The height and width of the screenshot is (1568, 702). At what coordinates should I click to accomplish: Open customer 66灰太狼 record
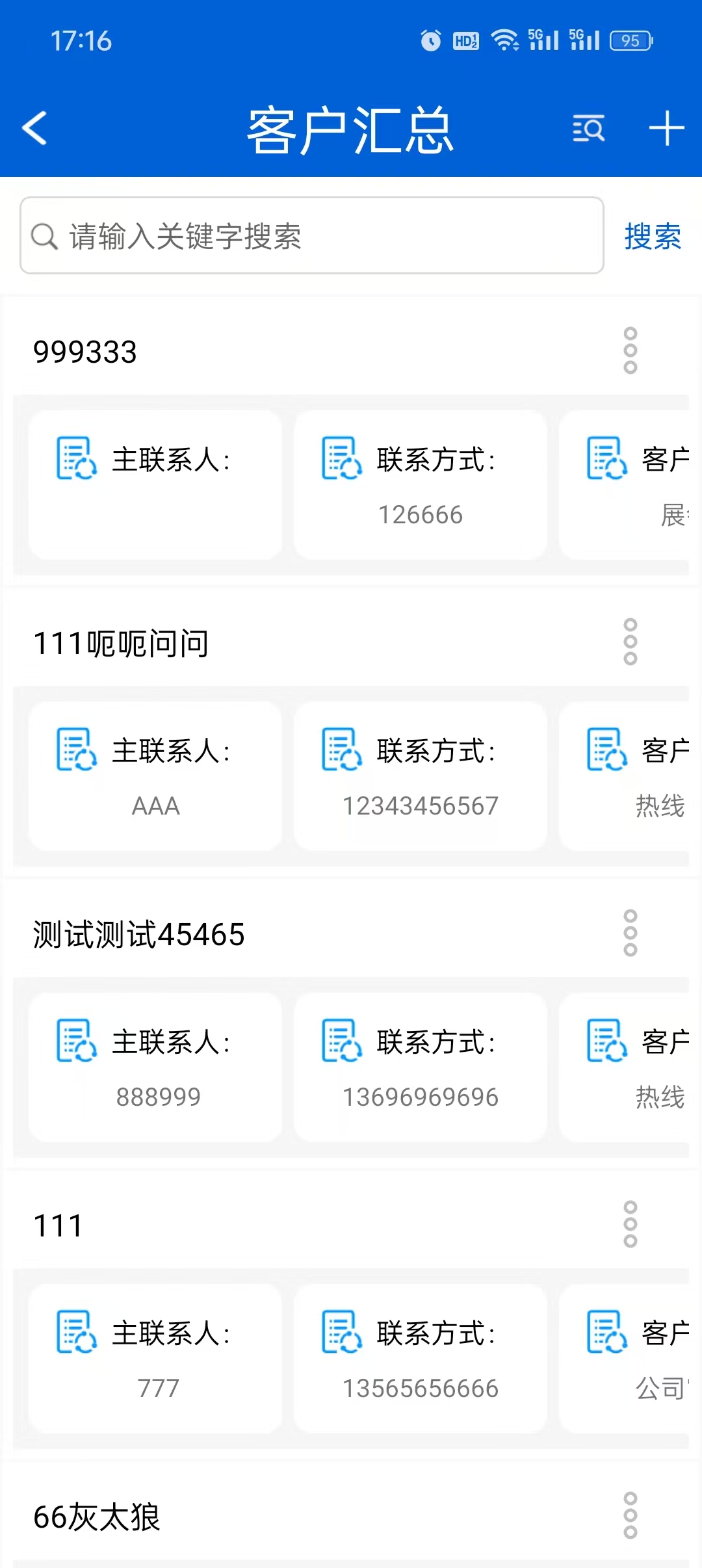(x=97, y=1517)
